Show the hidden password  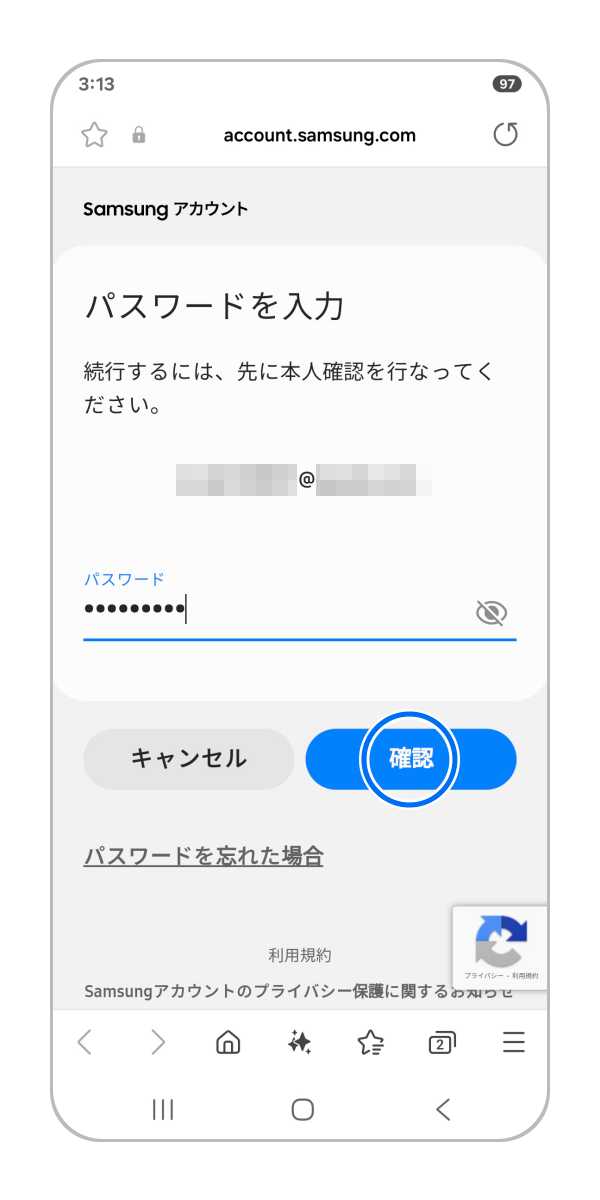tap(491, 613)
